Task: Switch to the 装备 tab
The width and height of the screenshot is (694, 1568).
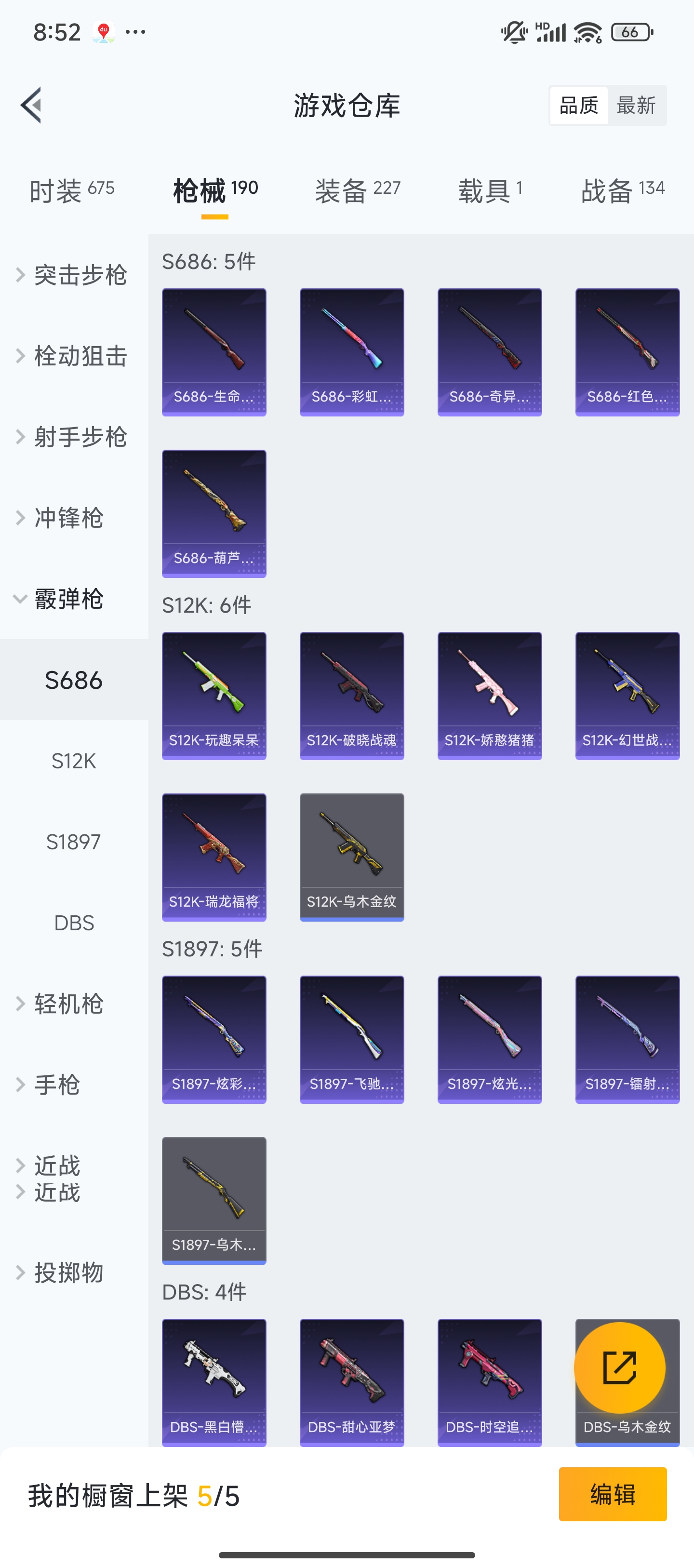Action: pos(357,190)
